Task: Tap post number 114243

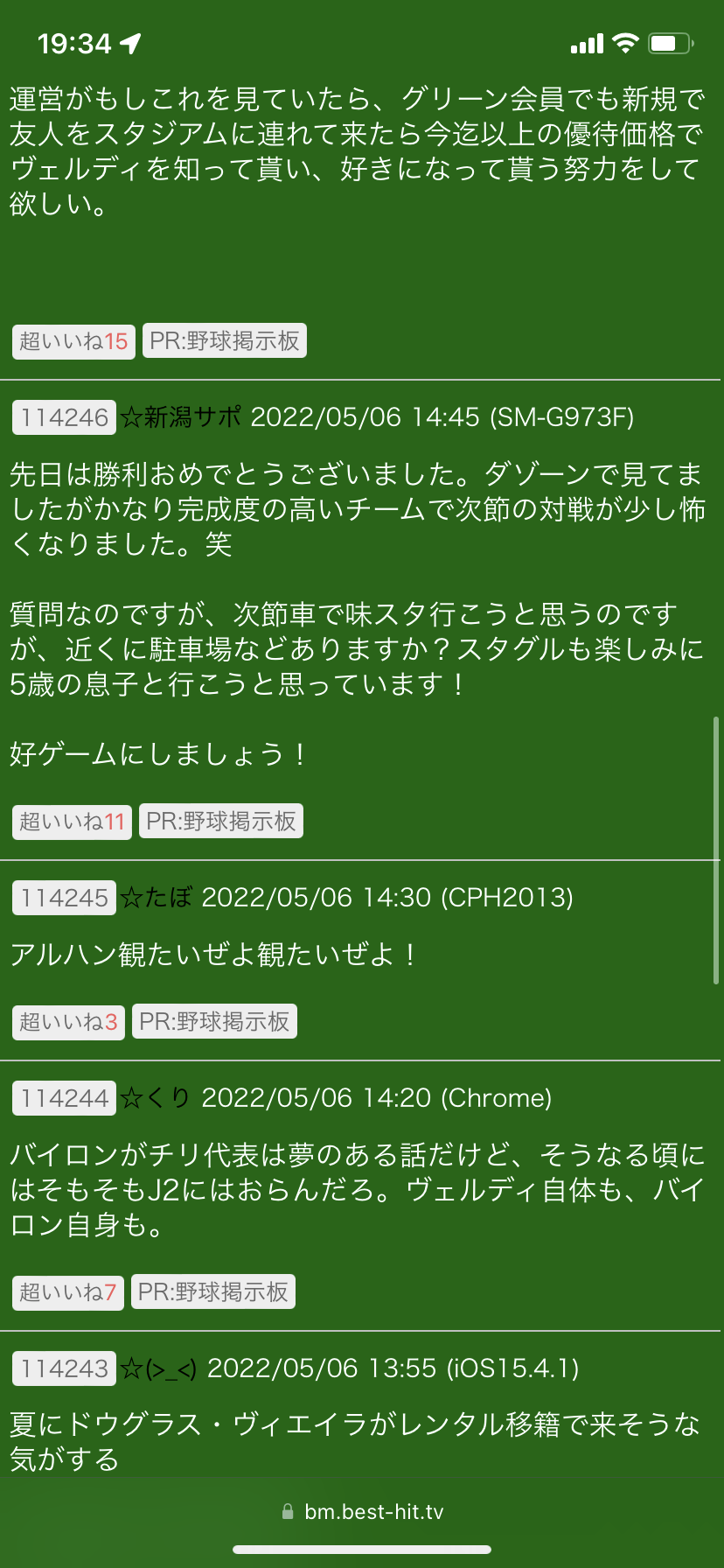Action: point(64,1368)
